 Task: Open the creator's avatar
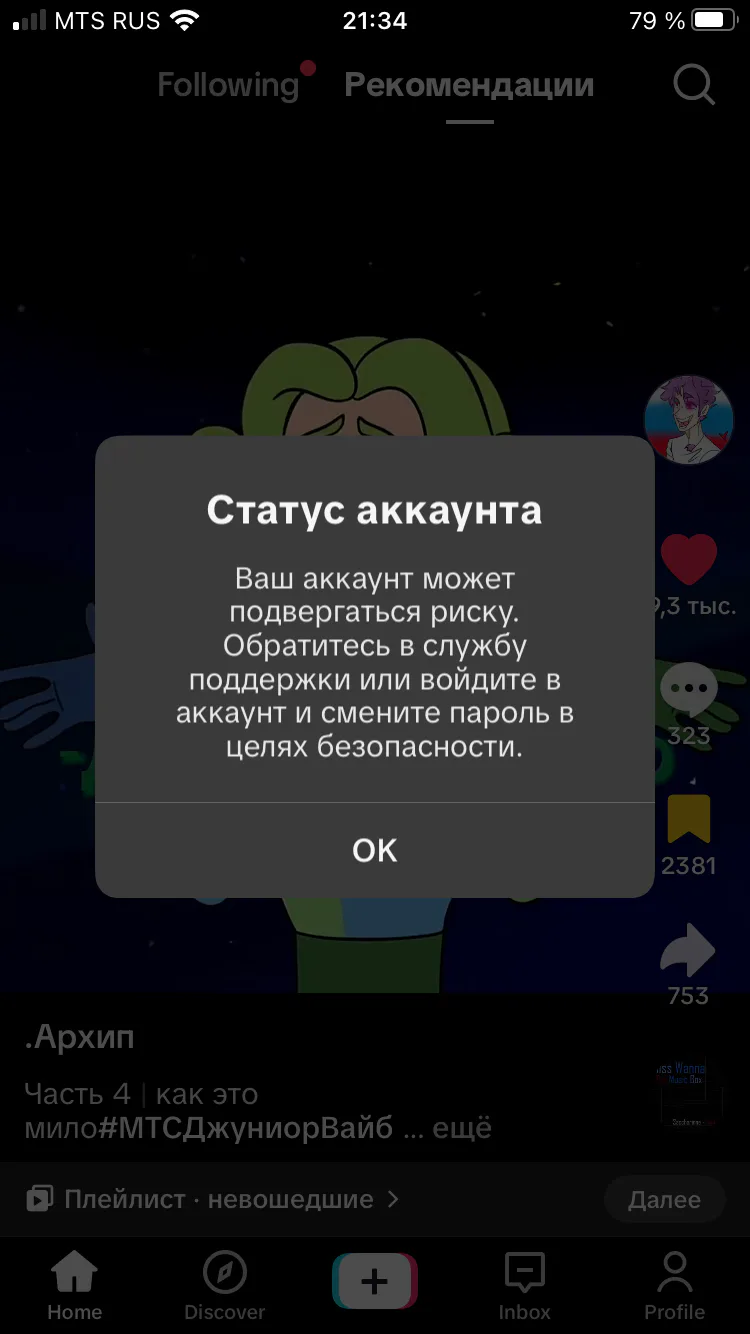point(689,420)
